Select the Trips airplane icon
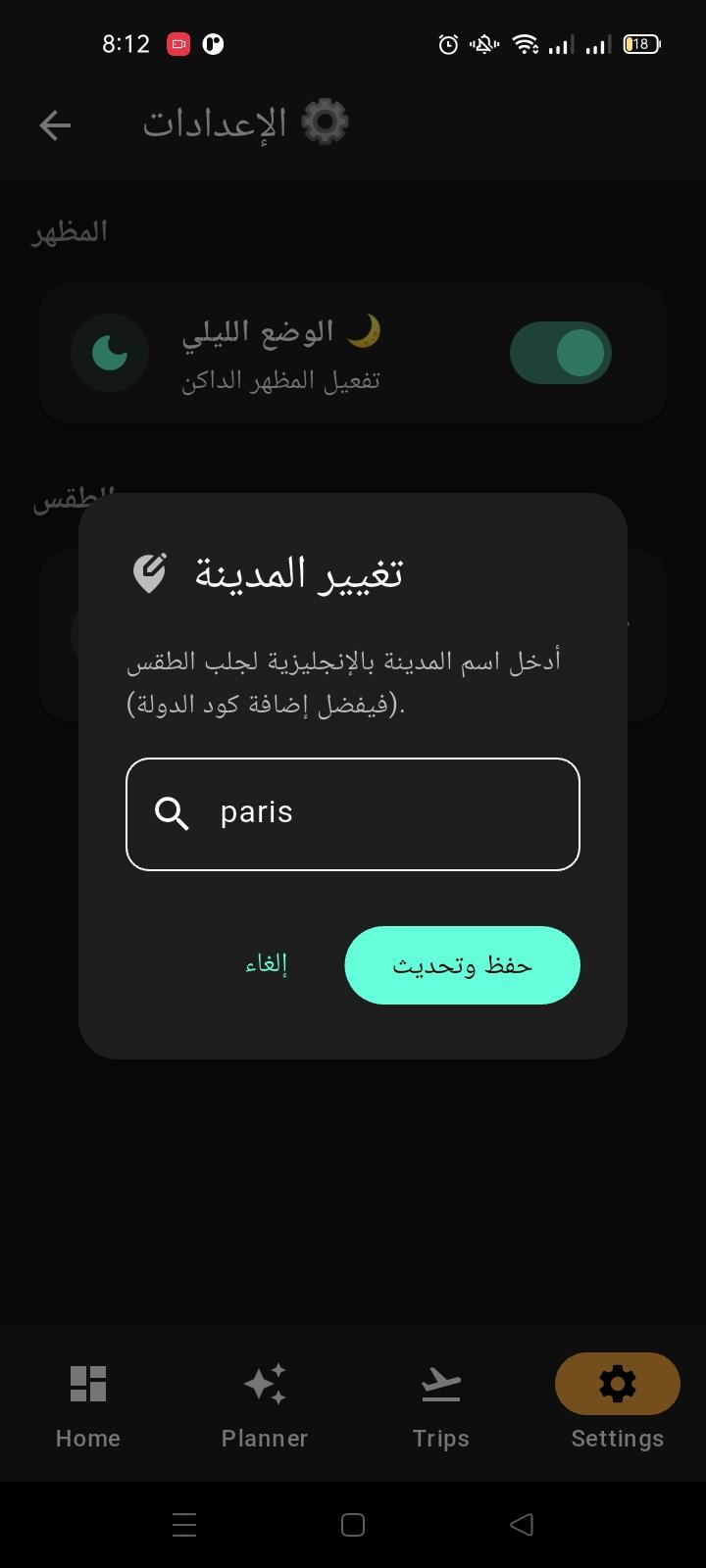 (440, 1383)
